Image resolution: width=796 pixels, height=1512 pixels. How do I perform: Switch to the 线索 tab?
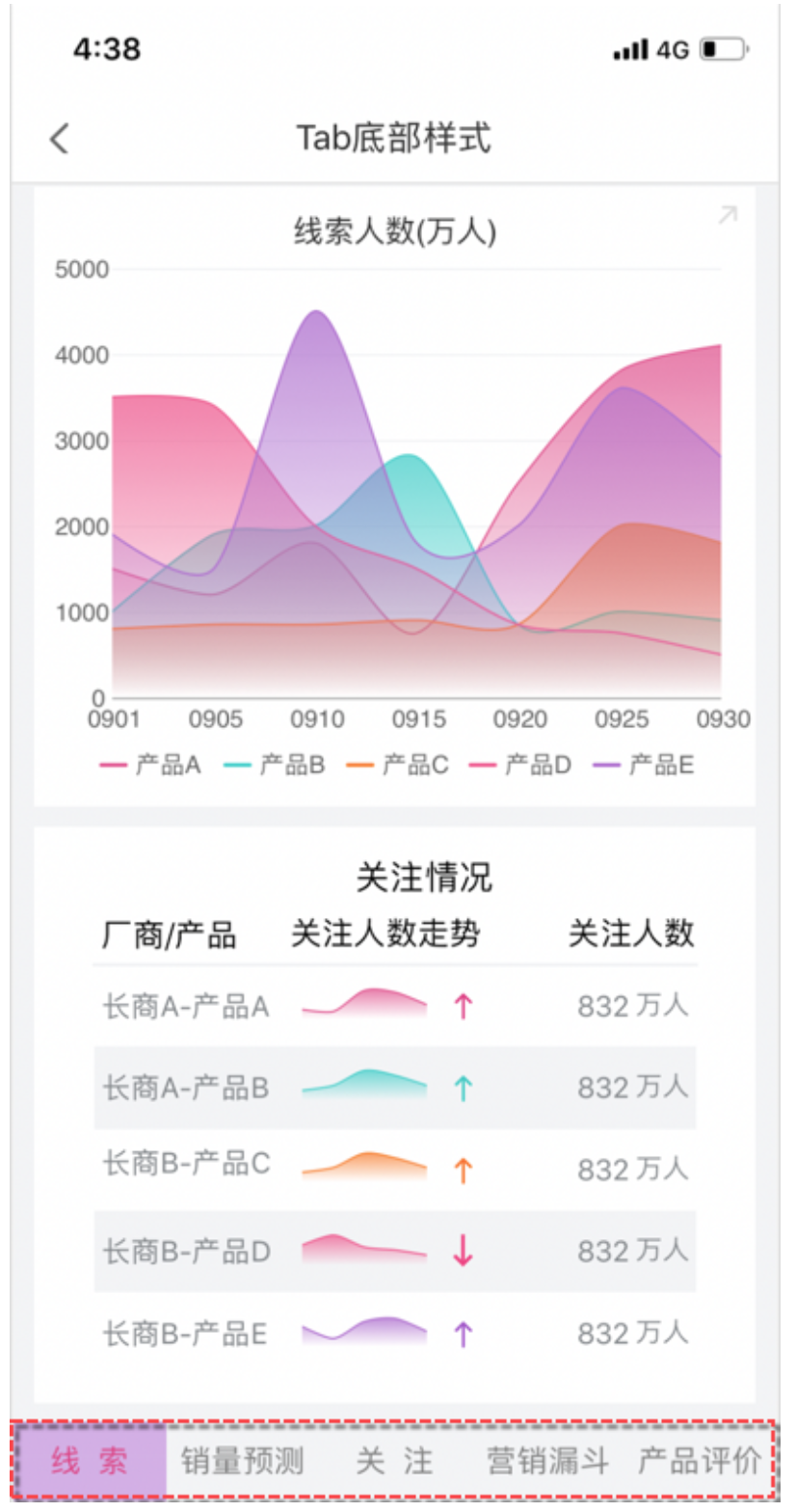(x=90, y=1461)
